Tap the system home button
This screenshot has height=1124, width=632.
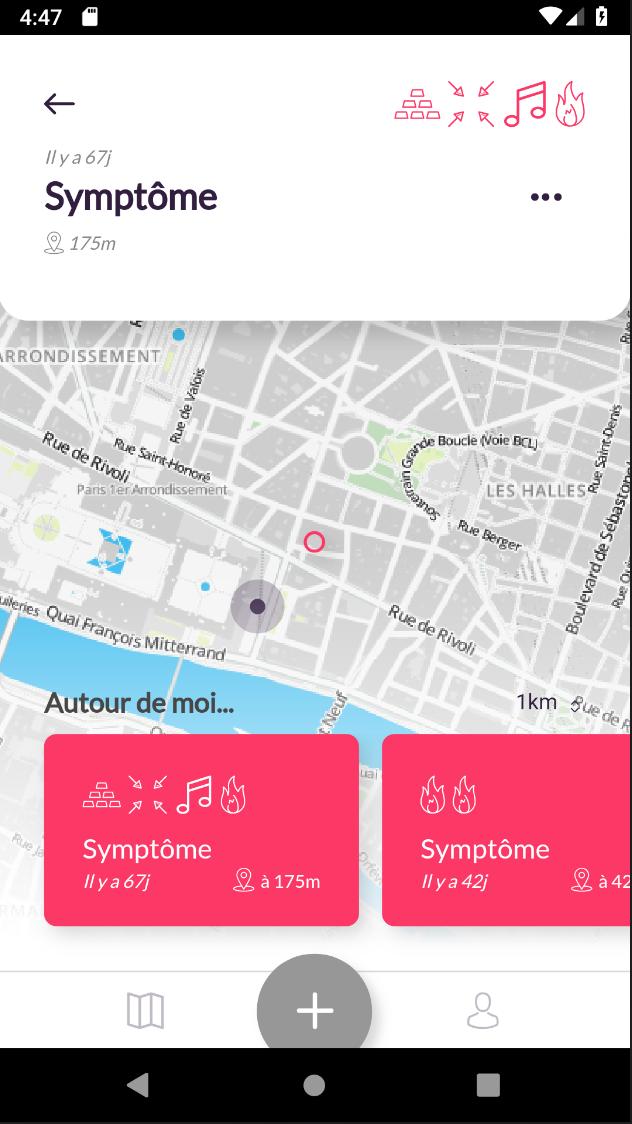314,1085
